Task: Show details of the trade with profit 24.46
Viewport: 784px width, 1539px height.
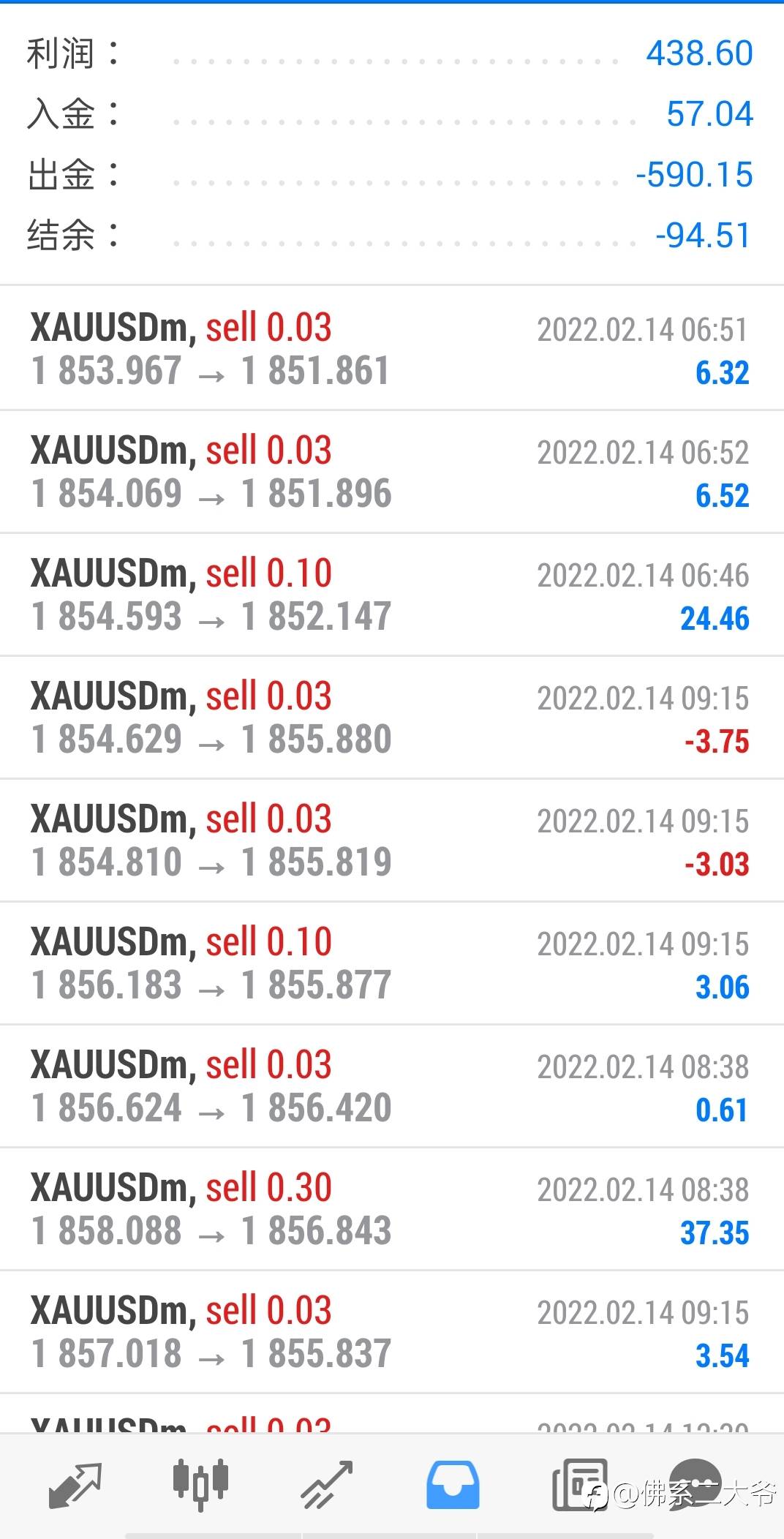Action: click(392, 595)
